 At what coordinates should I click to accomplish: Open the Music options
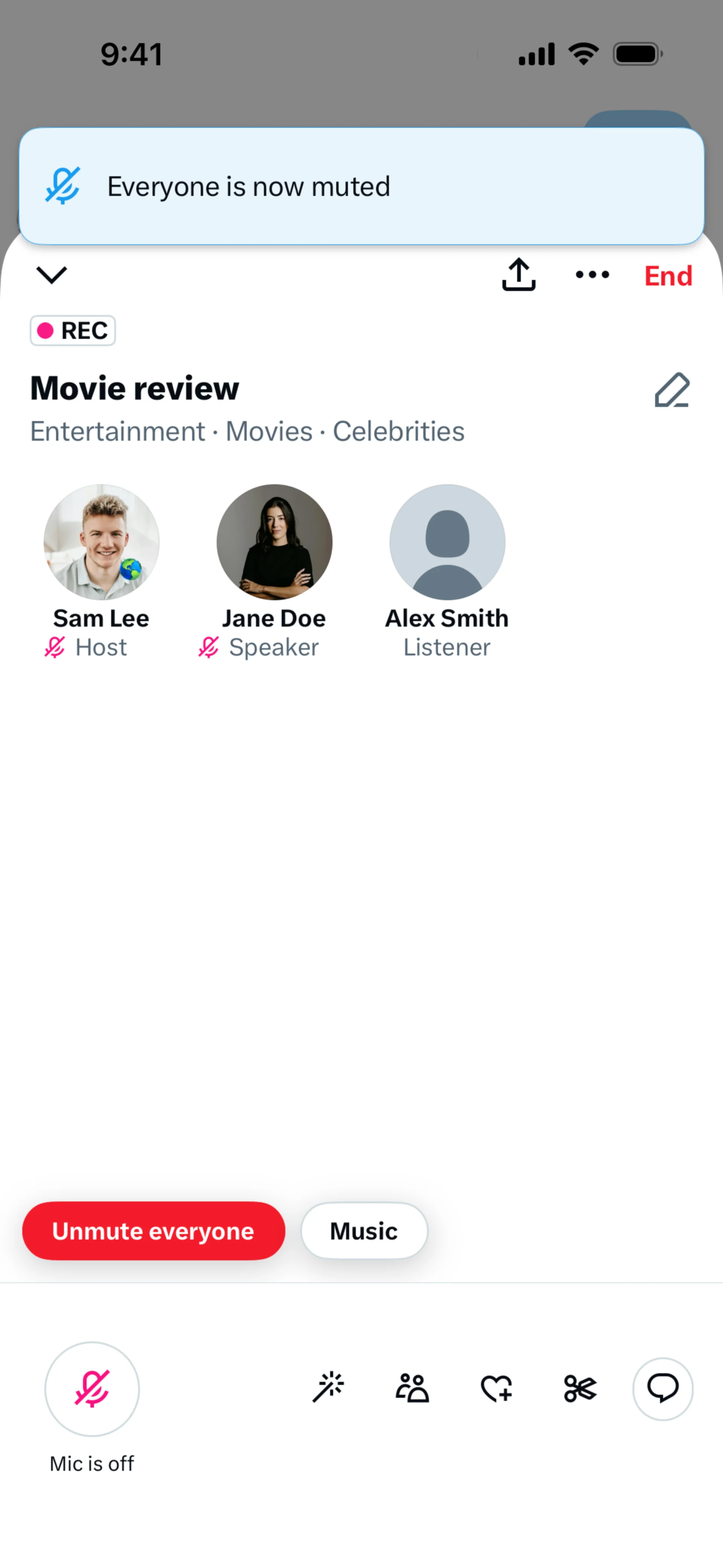point(364,1231)
